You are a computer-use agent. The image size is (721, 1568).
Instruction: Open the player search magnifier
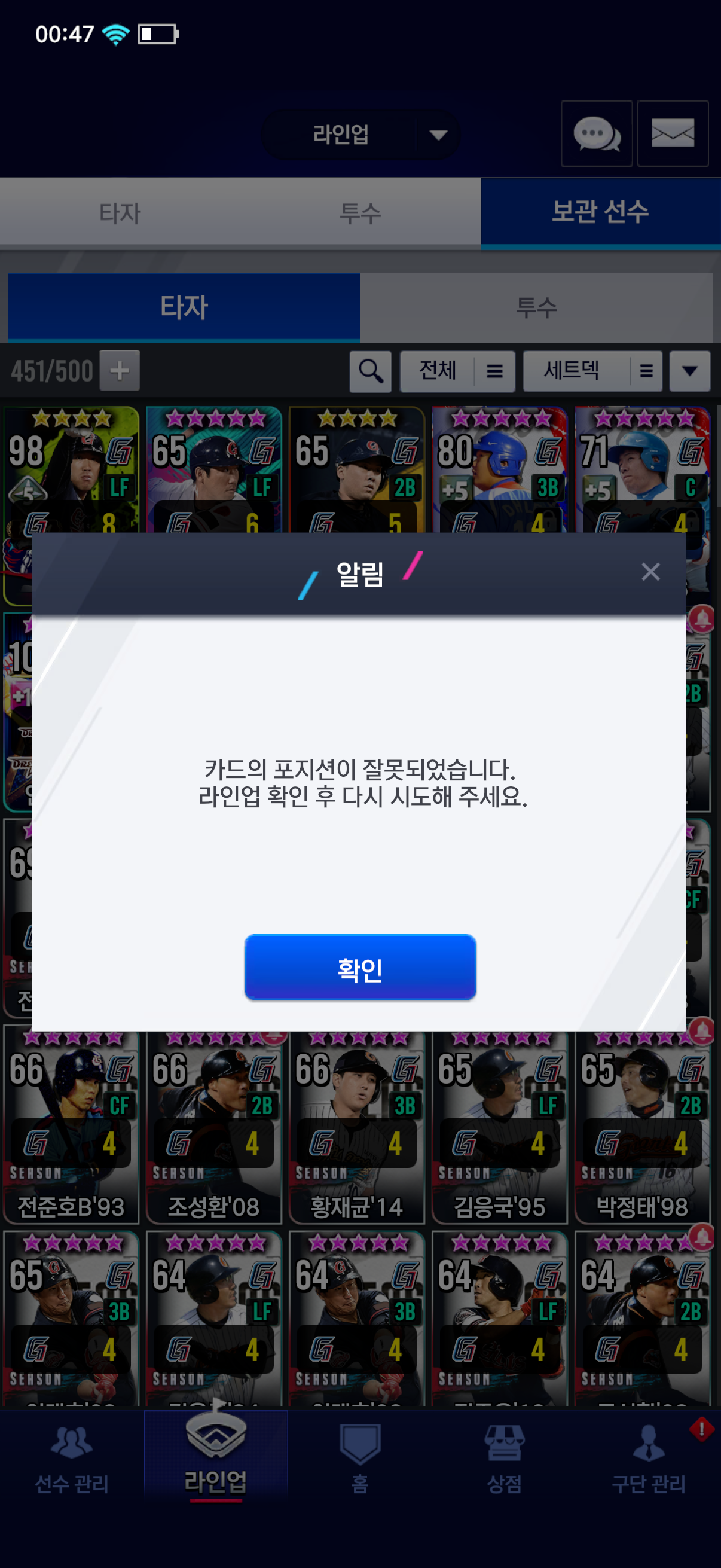370,371
